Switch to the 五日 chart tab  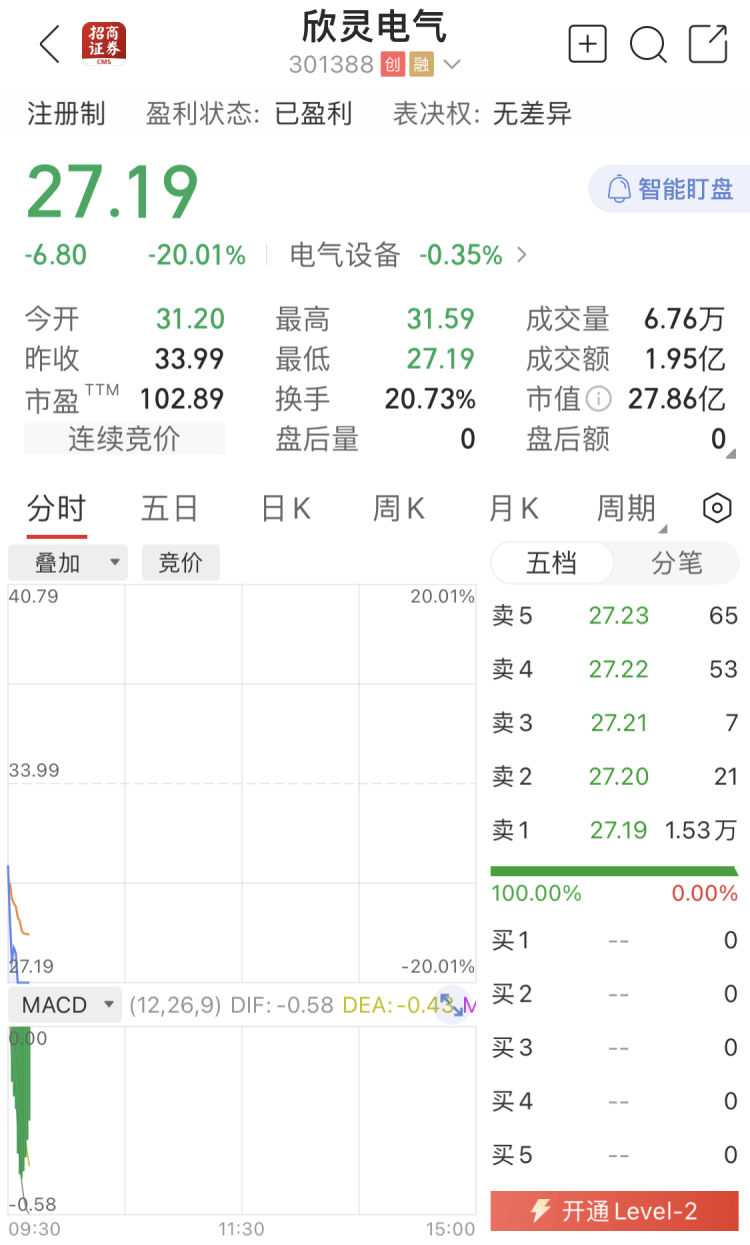[169, 509]
